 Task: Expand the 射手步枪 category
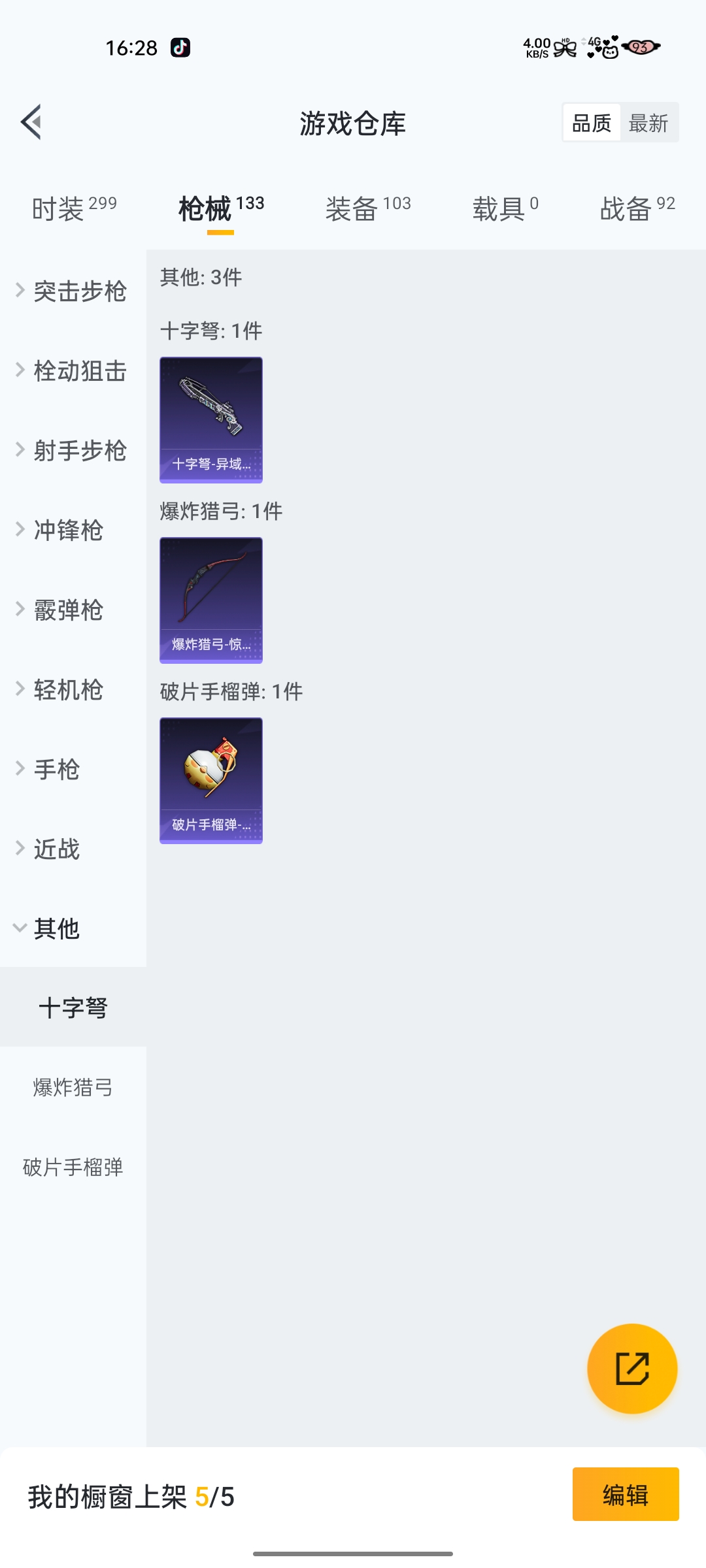click(x=72, y=451)
